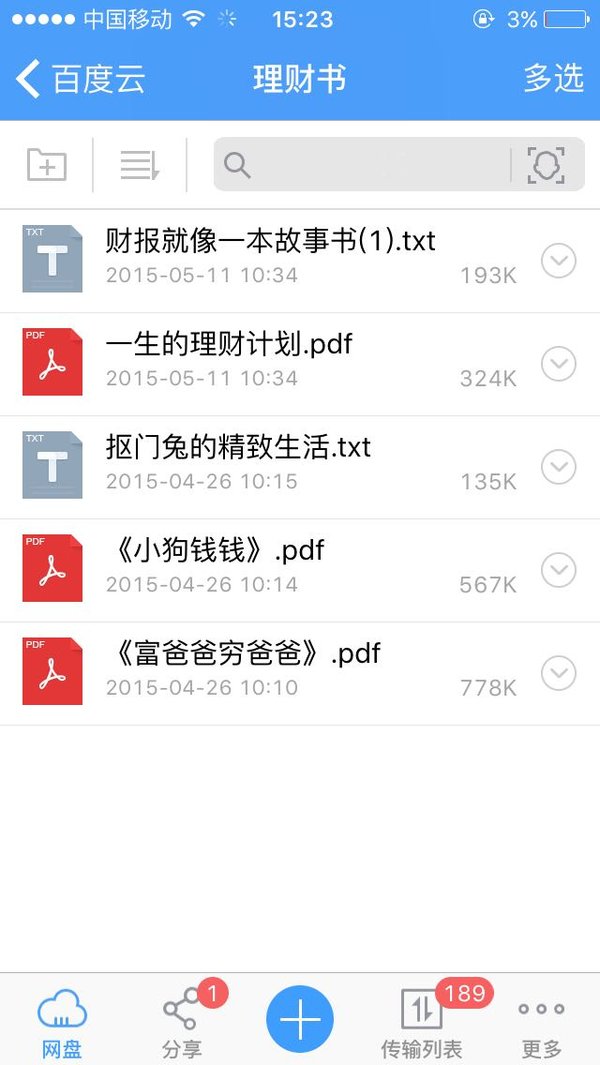
Task: Switch to the 更多 tab
Action: pyautogui.click(x=542, y=1020)
